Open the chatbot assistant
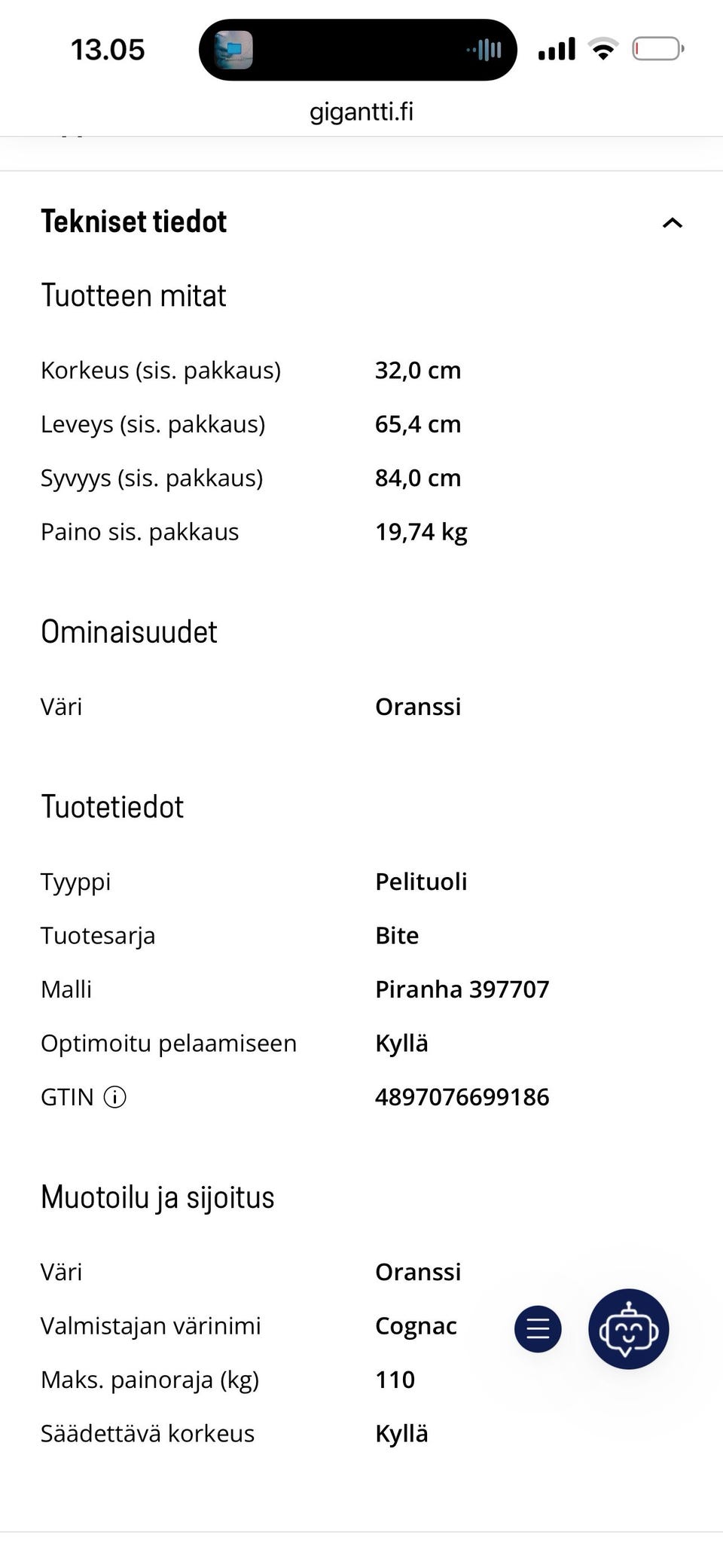 click(628, 1328)
